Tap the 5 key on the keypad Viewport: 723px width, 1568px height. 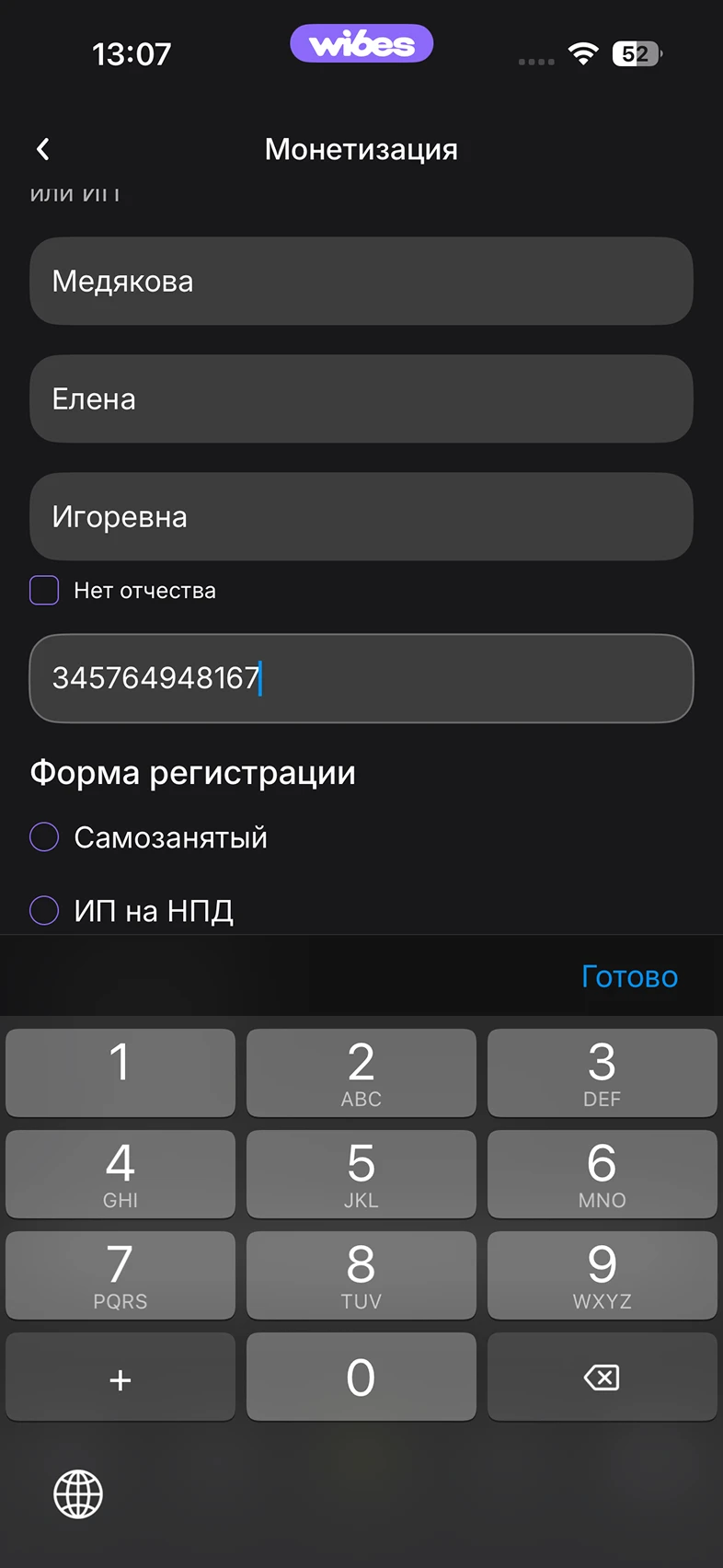coord(361,1174)
